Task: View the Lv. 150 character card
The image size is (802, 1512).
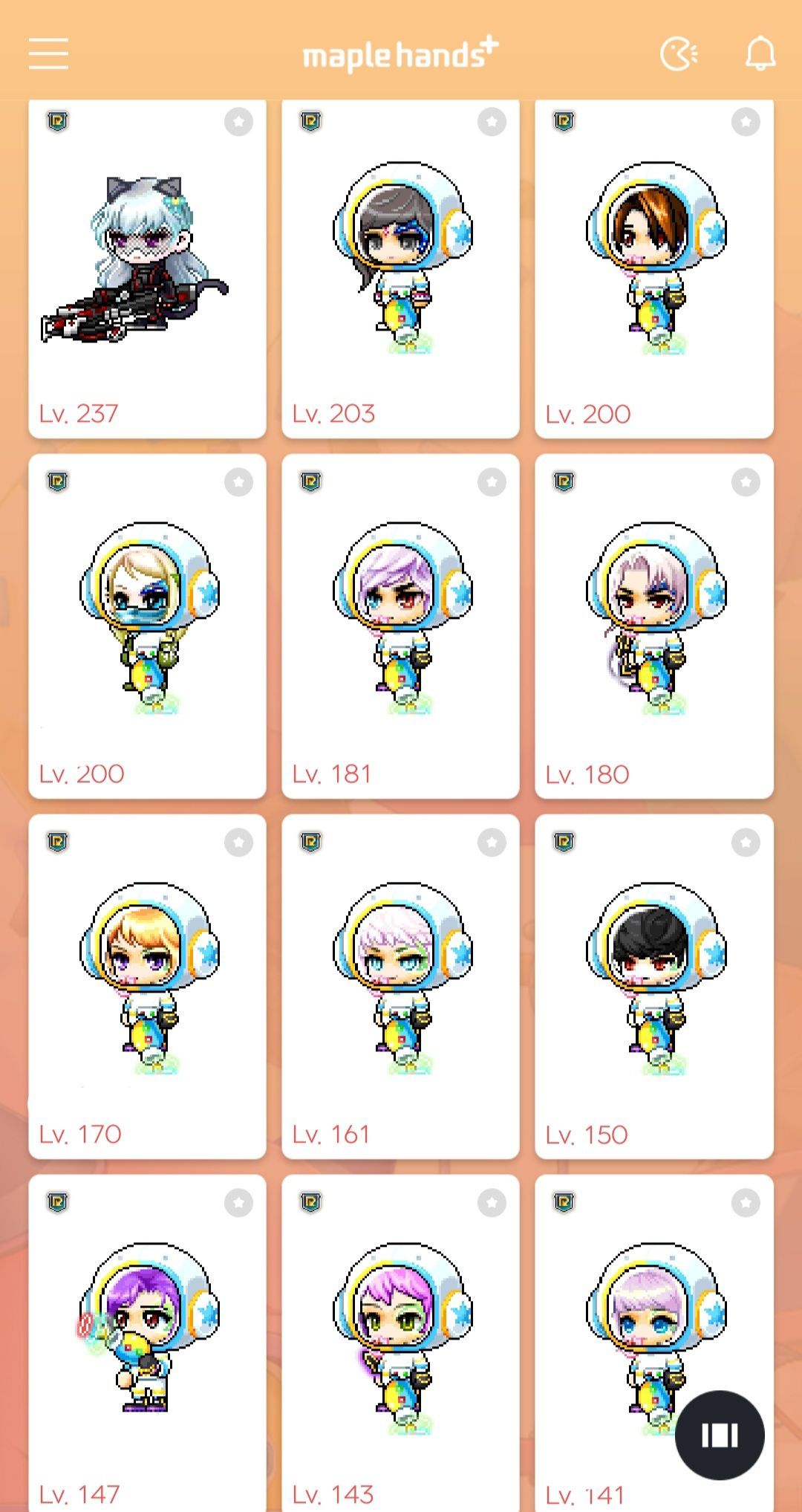Action: click(653, 986)
